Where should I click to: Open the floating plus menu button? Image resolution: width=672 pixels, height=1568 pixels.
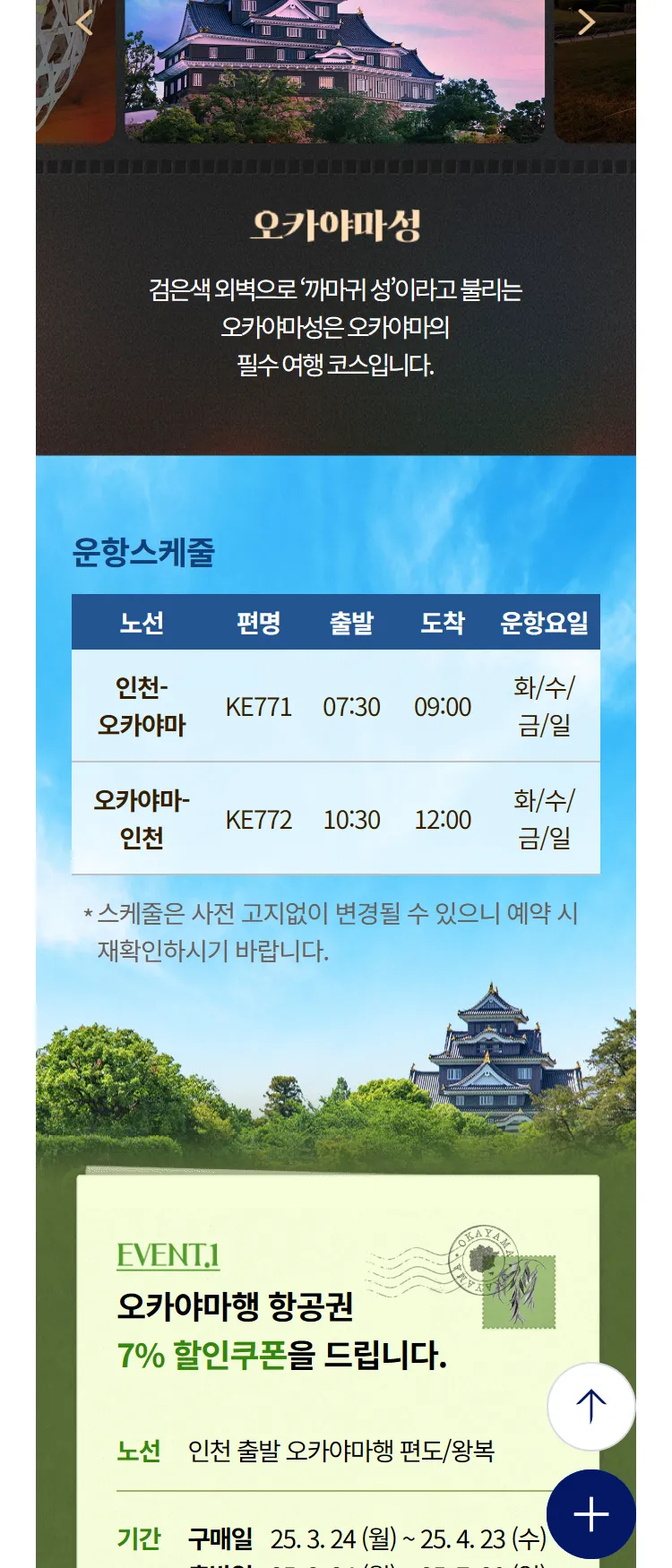tap(590, 1514)
